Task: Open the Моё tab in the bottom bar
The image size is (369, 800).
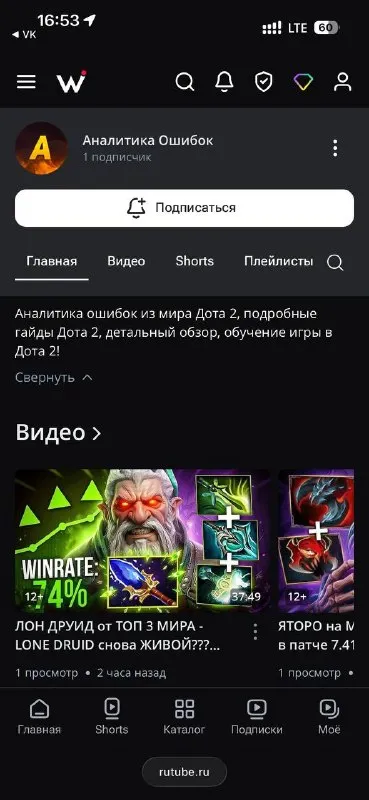Action: (329, 716)
